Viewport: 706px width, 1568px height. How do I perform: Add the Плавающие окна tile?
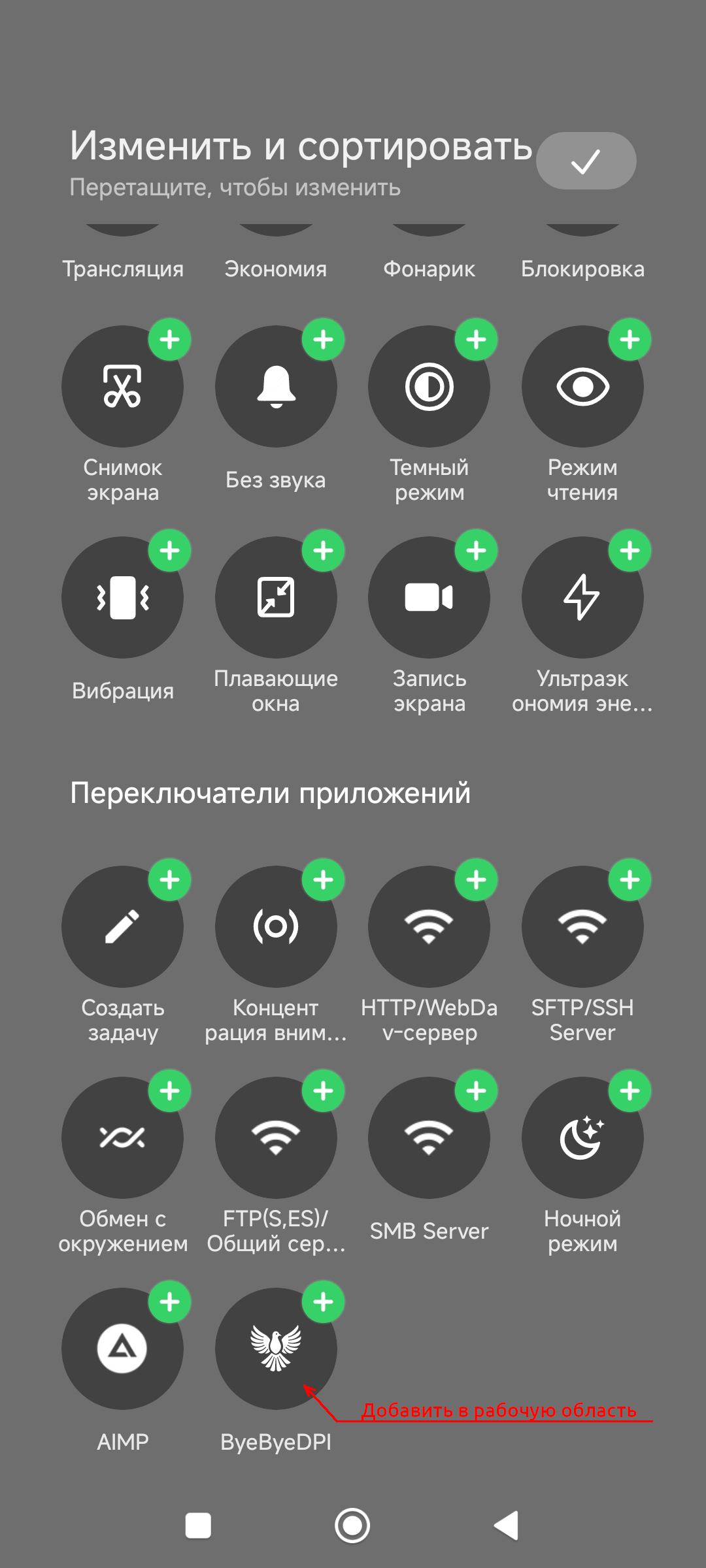(x=323, y=551)
